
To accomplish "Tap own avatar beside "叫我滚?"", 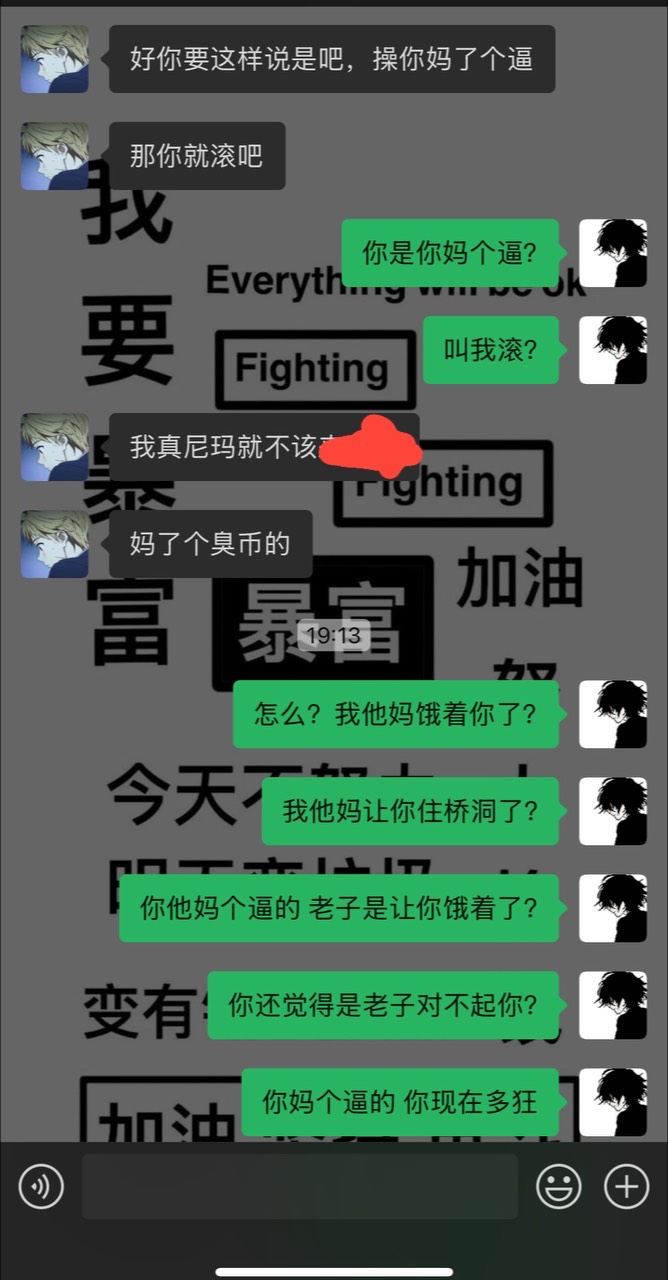I will (613, 350).
